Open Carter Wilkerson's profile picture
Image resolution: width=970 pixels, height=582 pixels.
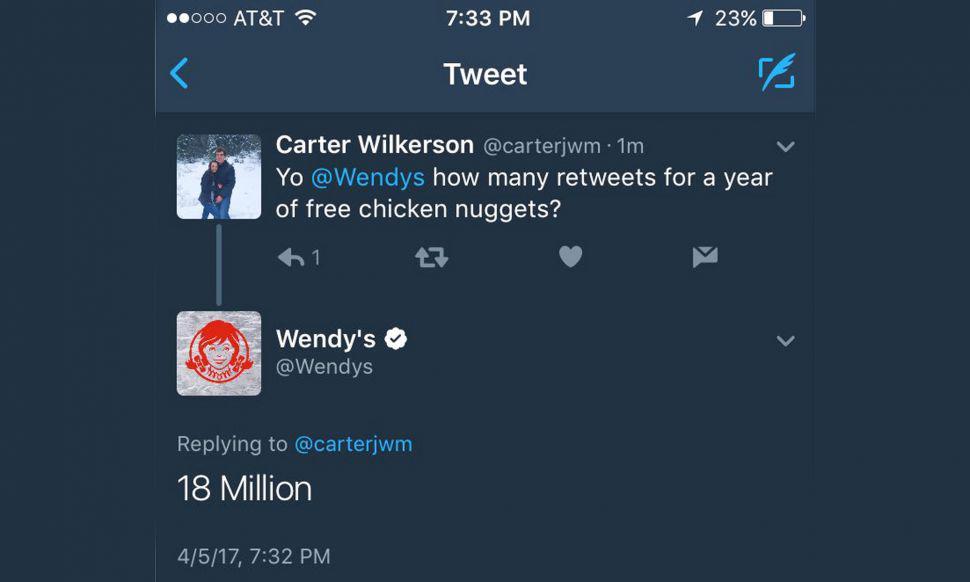pos(219,177)
